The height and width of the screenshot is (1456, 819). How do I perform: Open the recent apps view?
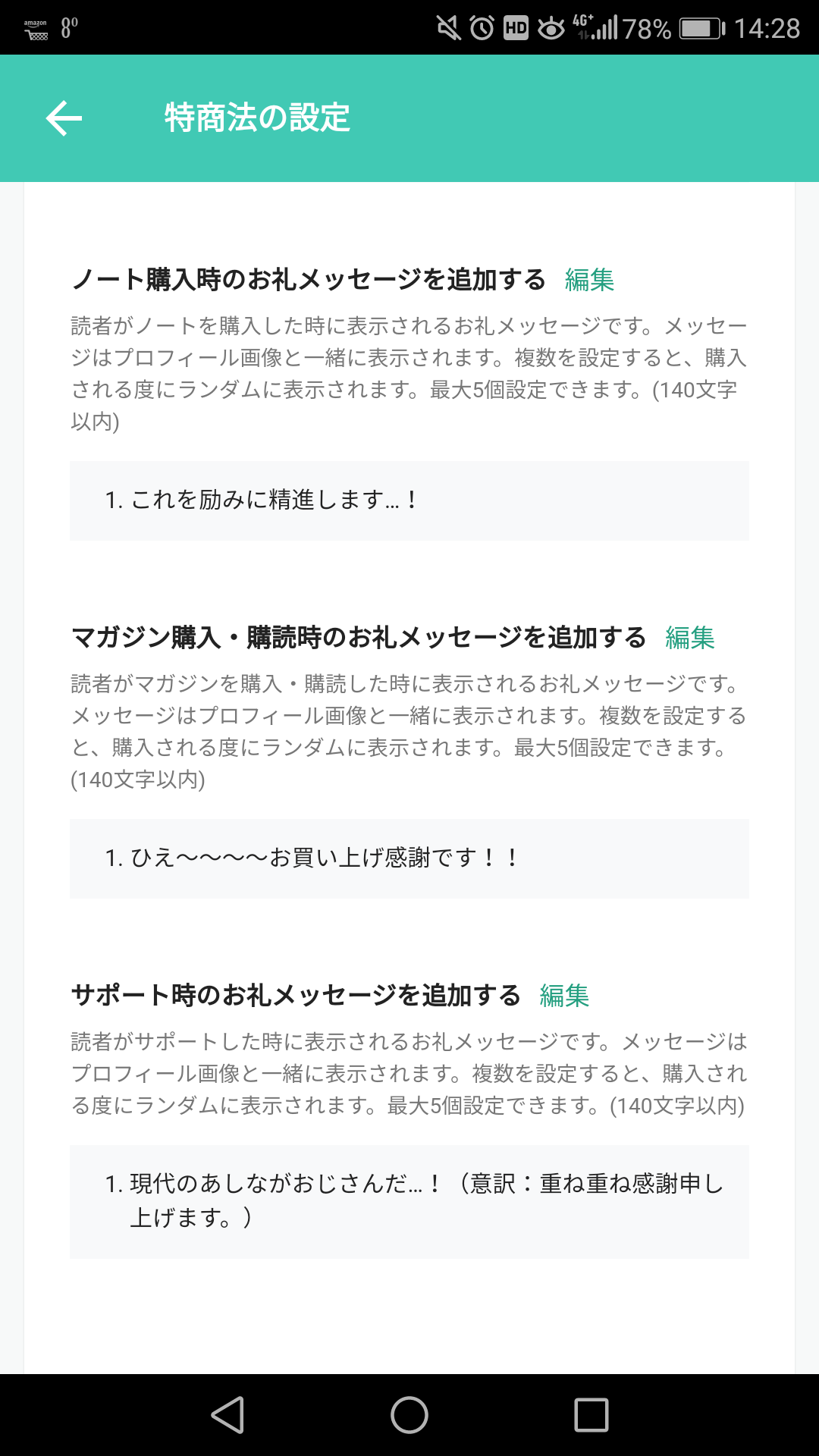pyautogui.click(x=591, y=1415)
